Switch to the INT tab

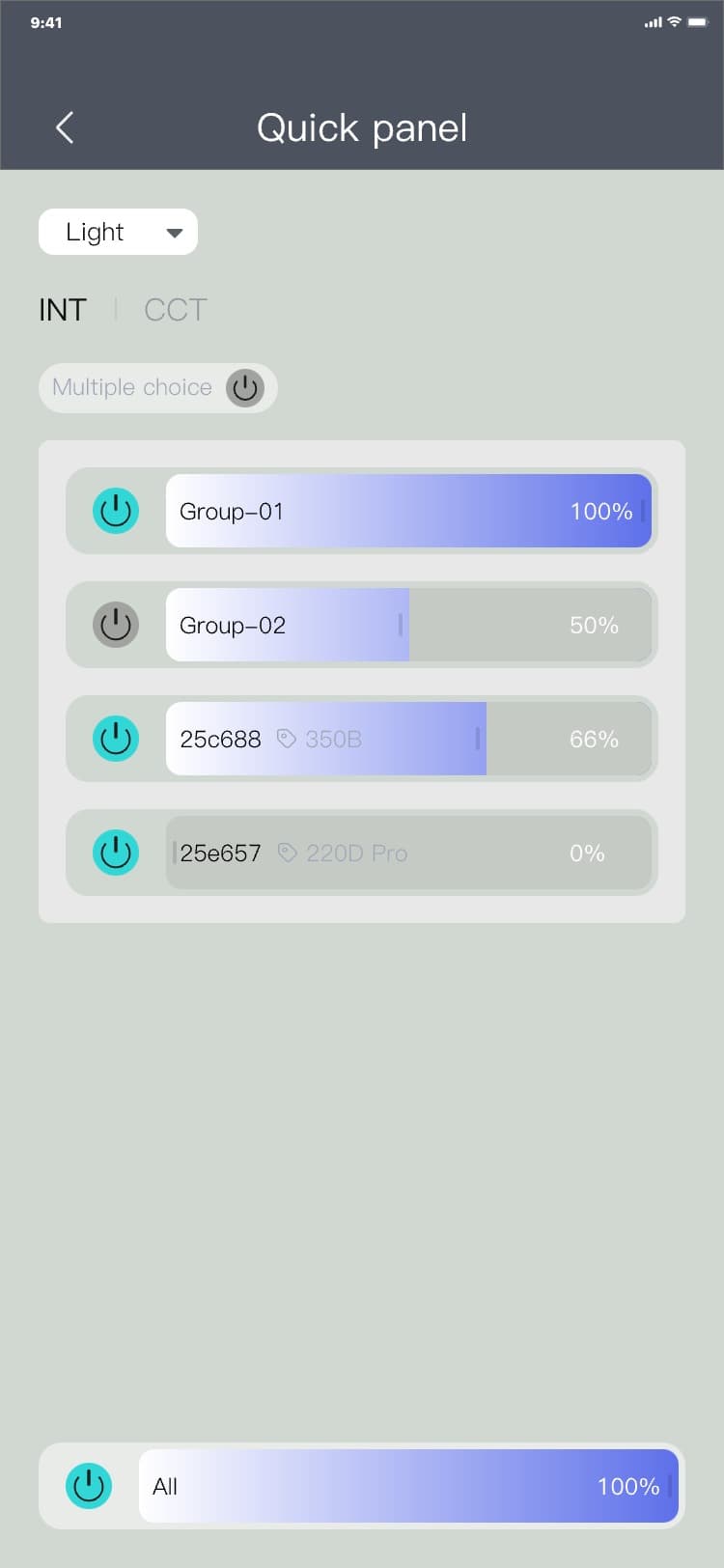[63, 310]
